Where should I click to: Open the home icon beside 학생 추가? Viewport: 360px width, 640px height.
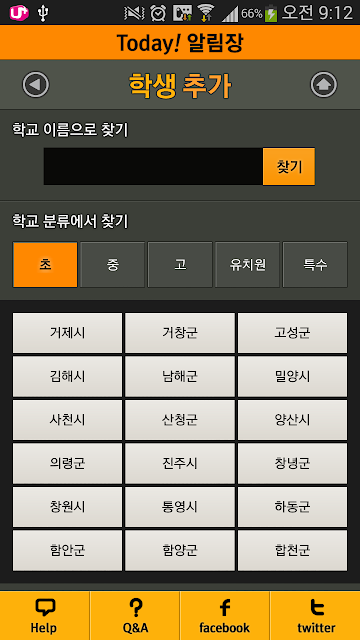[324, 84]
